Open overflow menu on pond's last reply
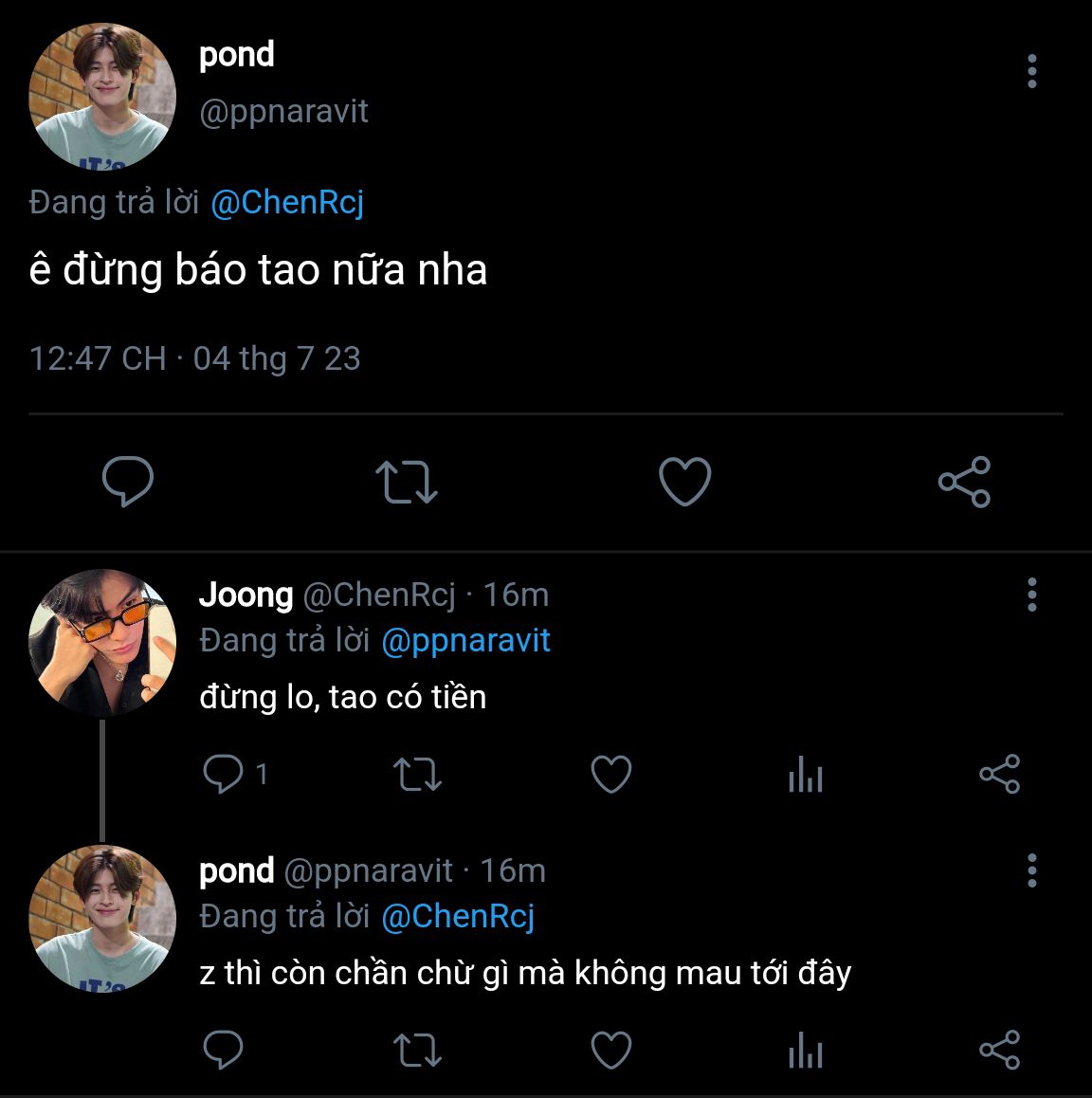The height and width of the screenshot is (1098, 1092). tap(1031, 870)
